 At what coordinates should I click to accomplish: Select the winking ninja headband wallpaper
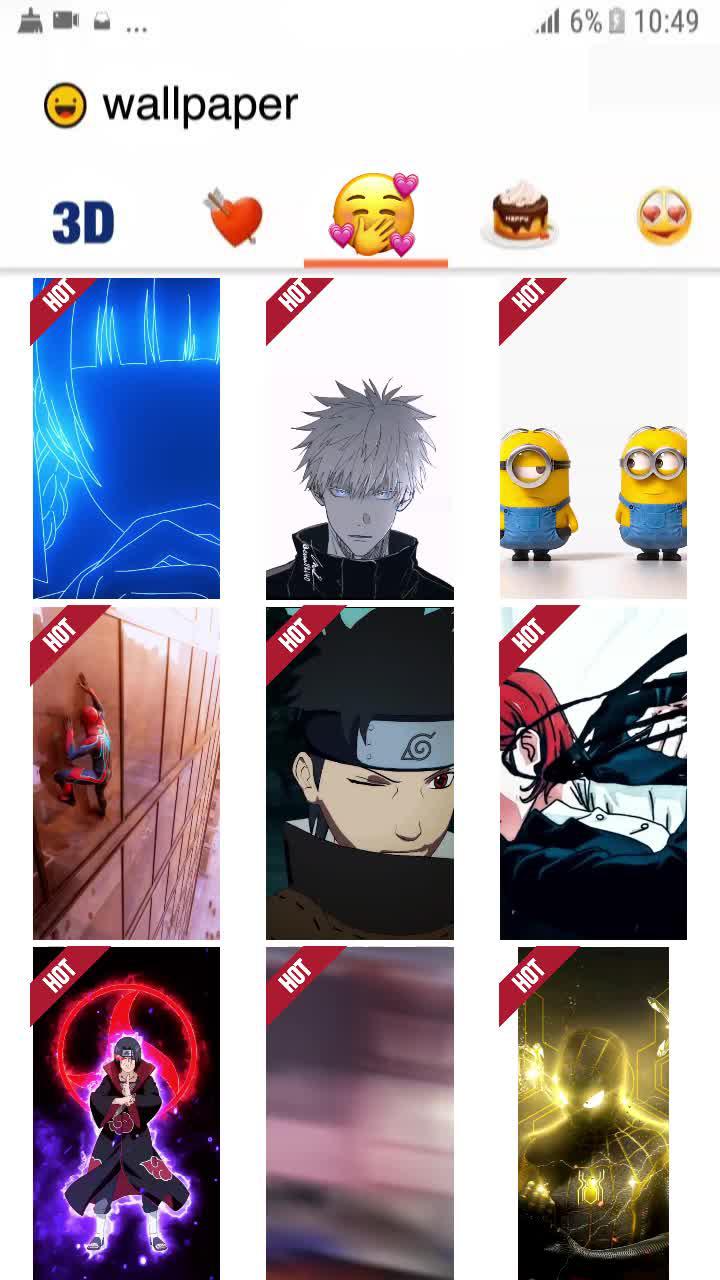[359, 773]
